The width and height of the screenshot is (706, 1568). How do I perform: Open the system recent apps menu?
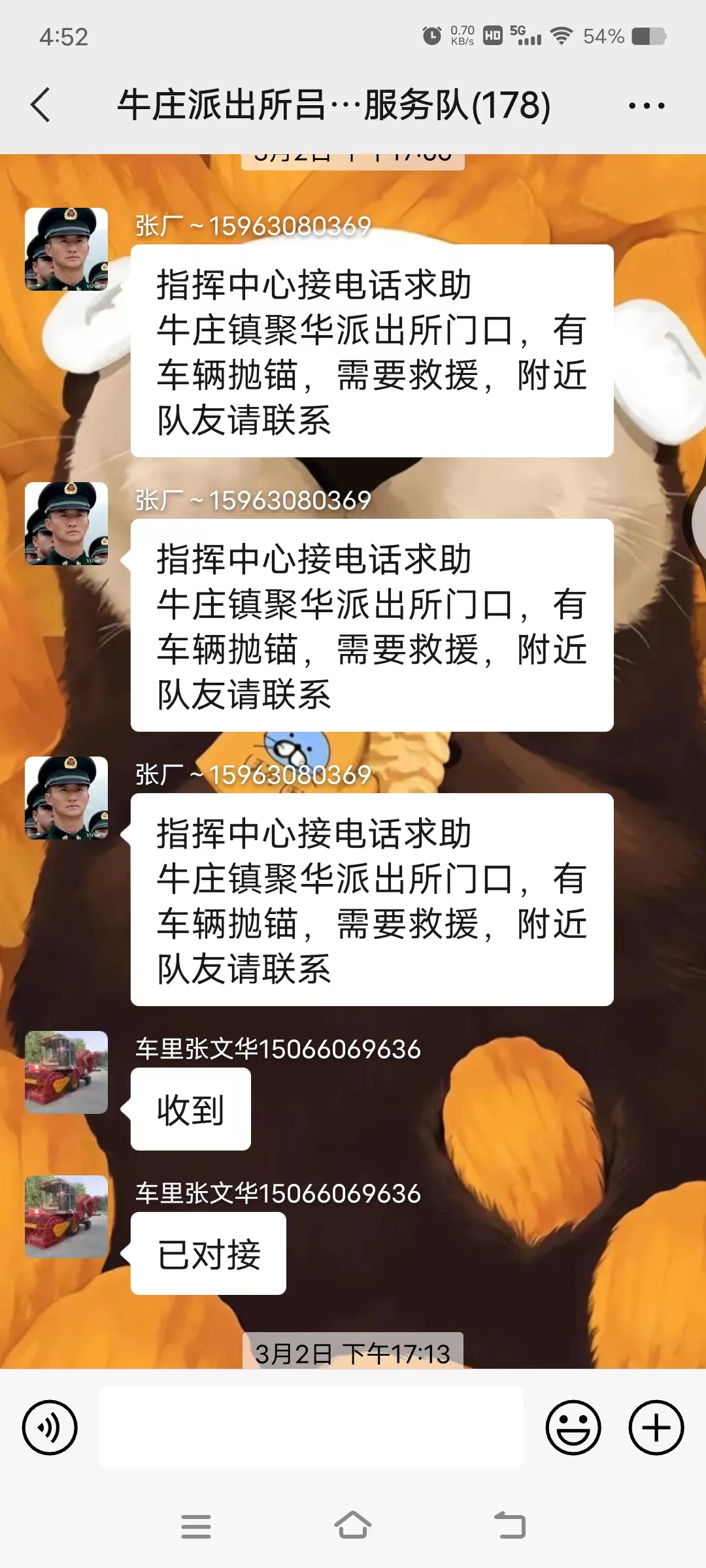[196, 1527]
